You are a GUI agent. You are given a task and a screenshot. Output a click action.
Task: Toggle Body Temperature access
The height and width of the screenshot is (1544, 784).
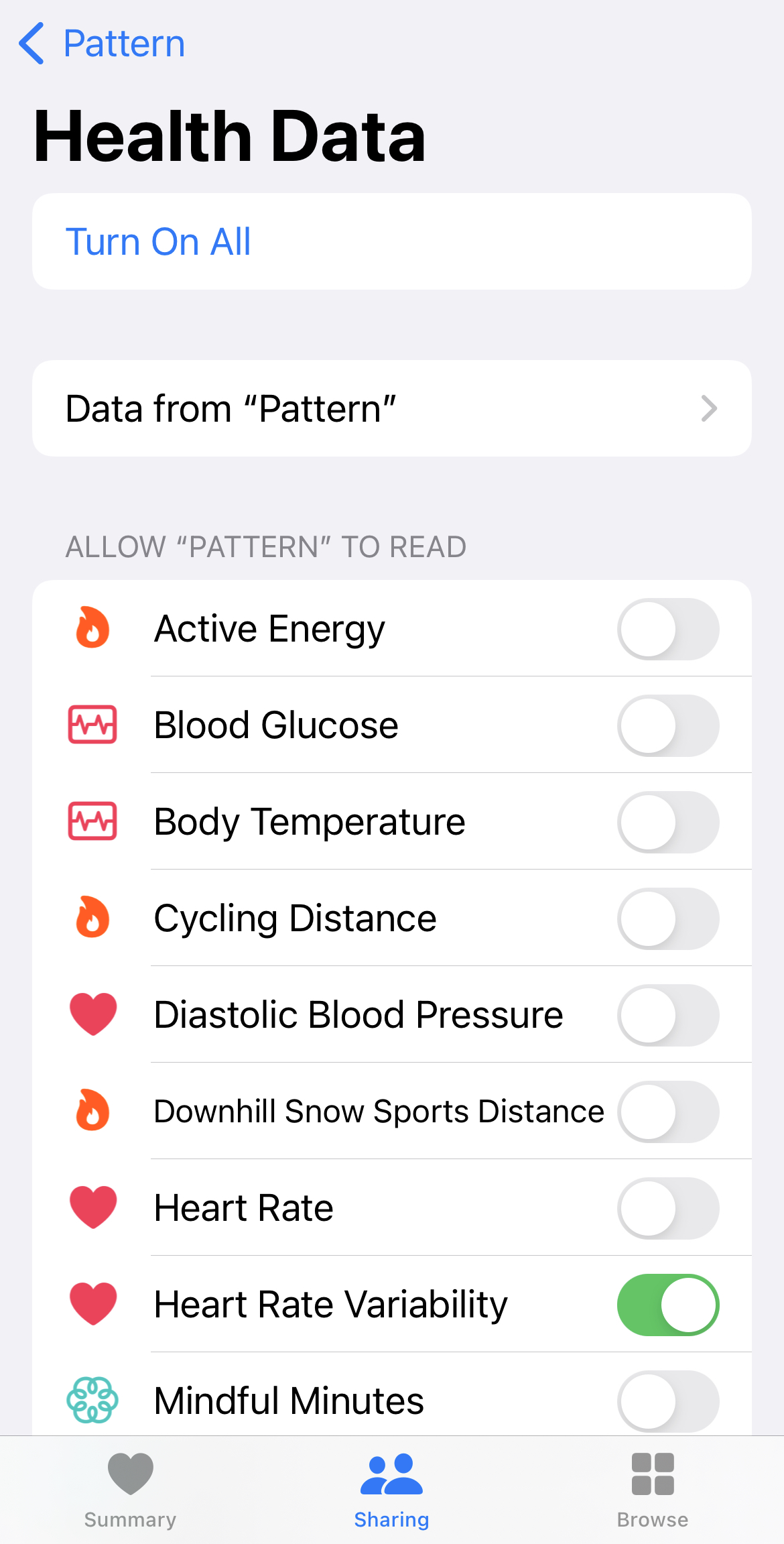pyautogui.click(x=667, y=822)
